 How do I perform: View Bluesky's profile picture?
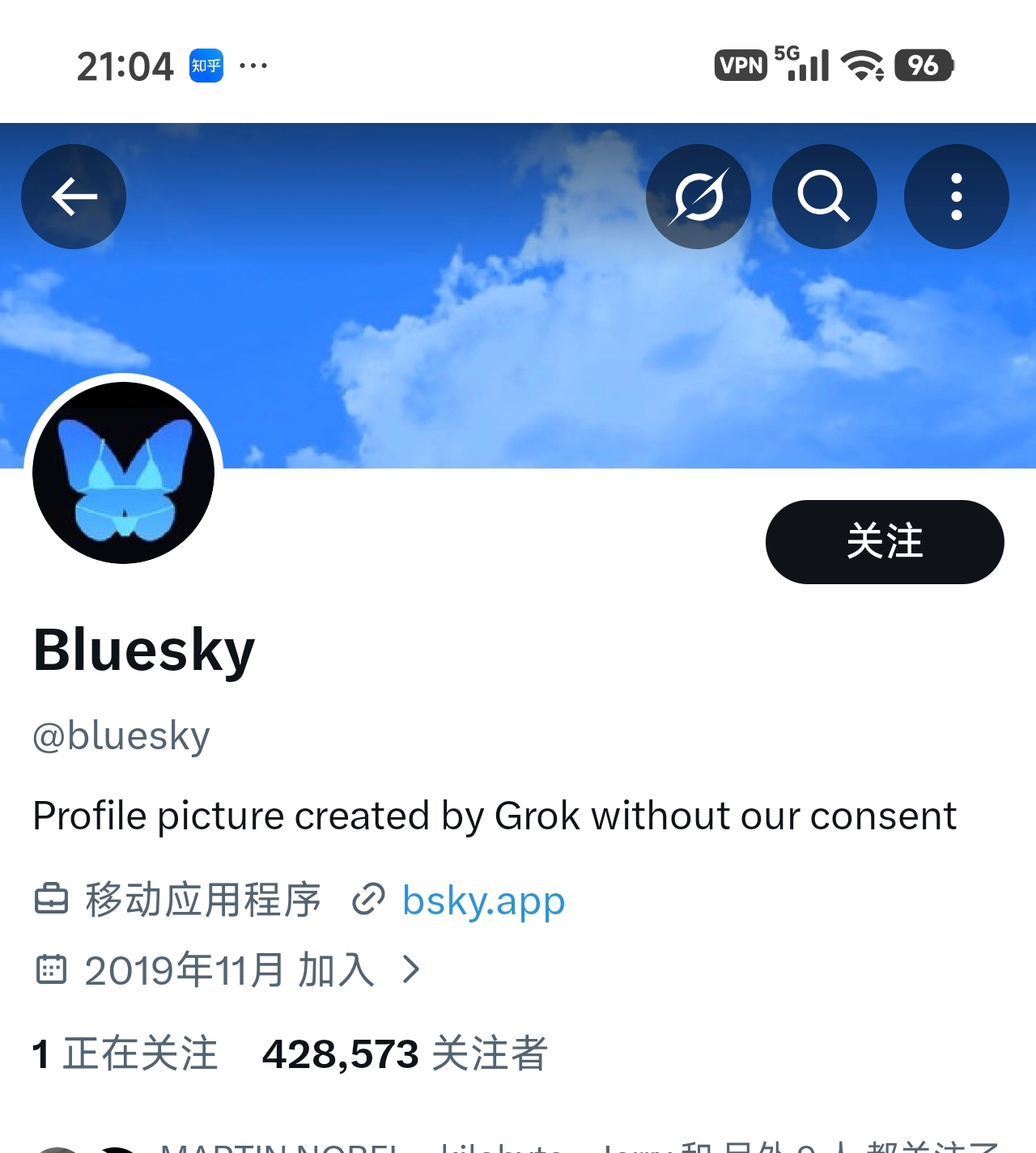[123, 473]
